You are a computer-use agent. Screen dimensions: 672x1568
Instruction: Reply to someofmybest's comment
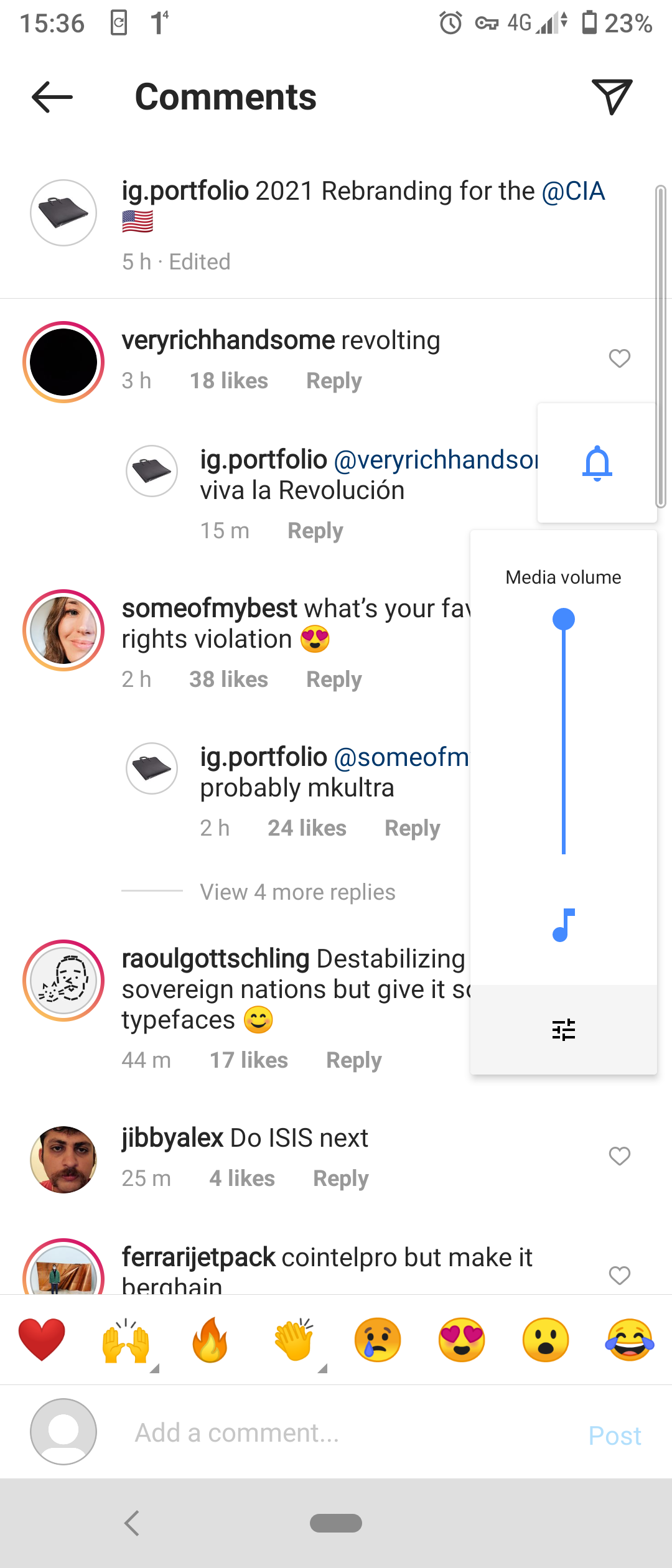334,679
